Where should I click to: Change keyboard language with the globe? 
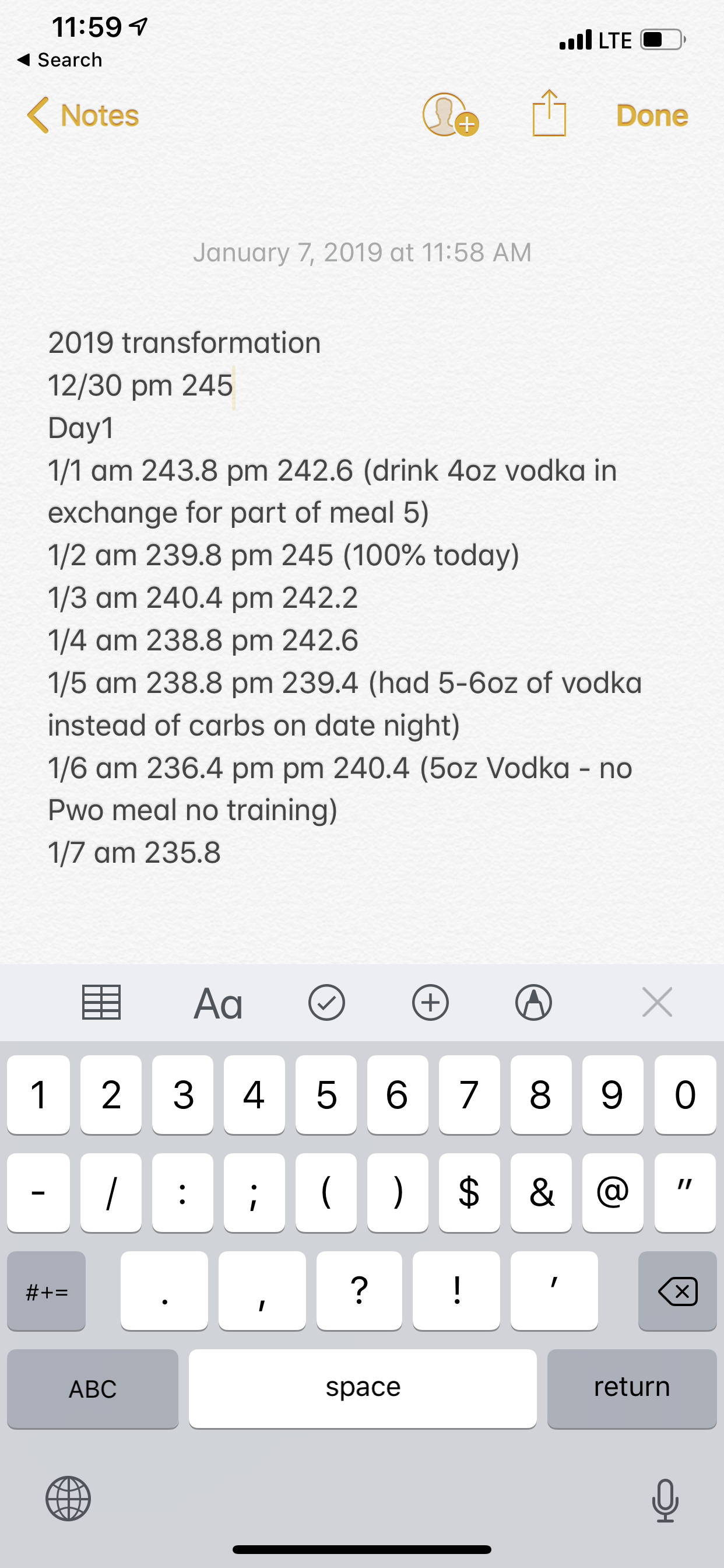[68, 1499]
